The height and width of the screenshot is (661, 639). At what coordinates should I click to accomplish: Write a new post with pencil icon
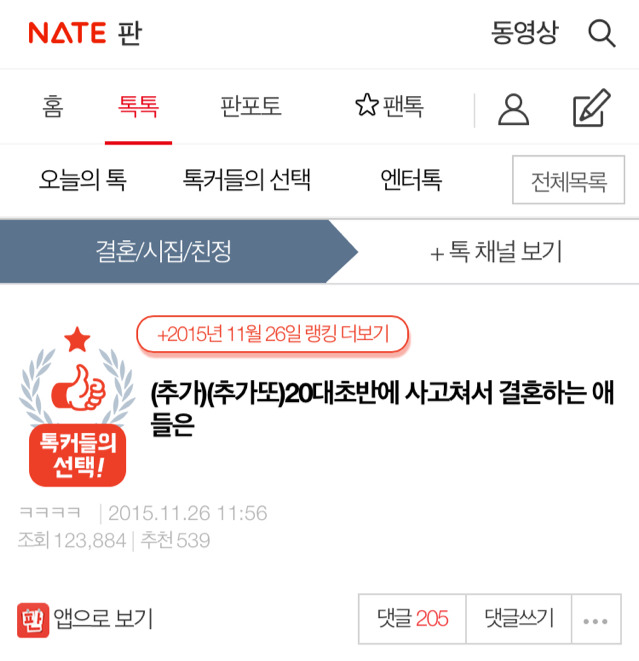coord(591,108)
